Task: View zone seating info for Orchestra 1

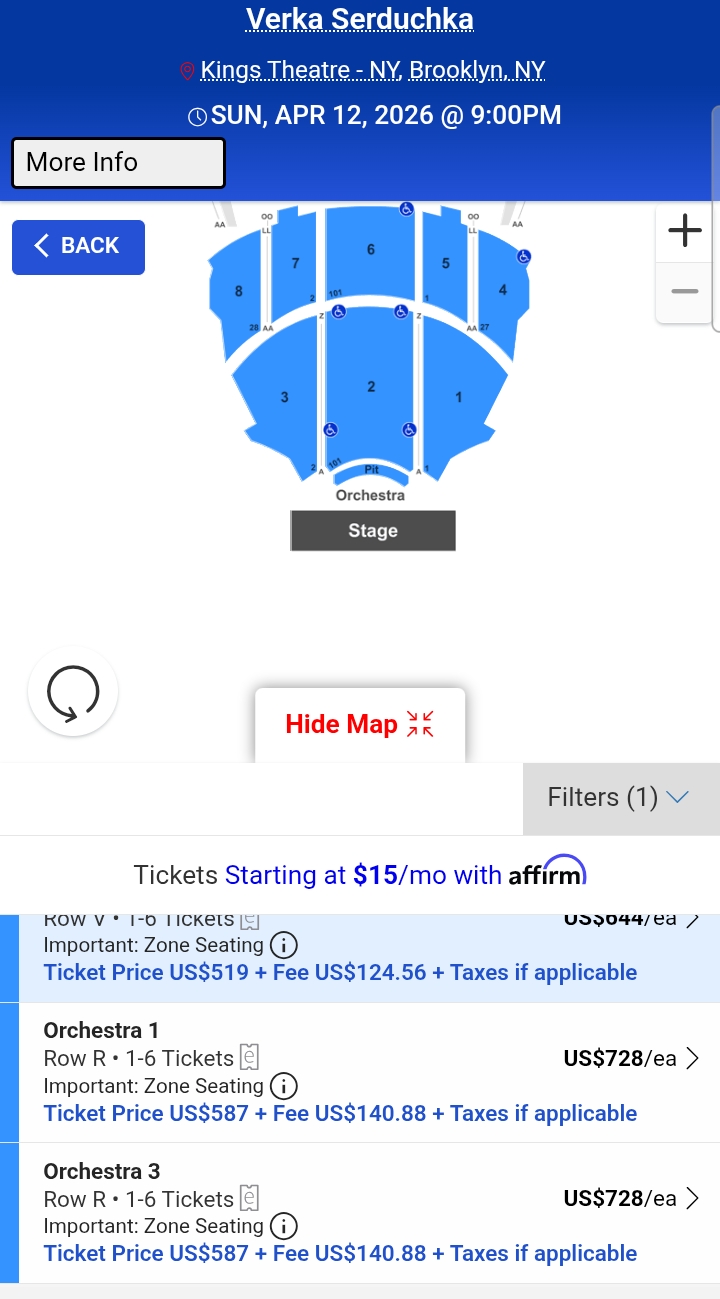Action: (x=284, y=1086)
